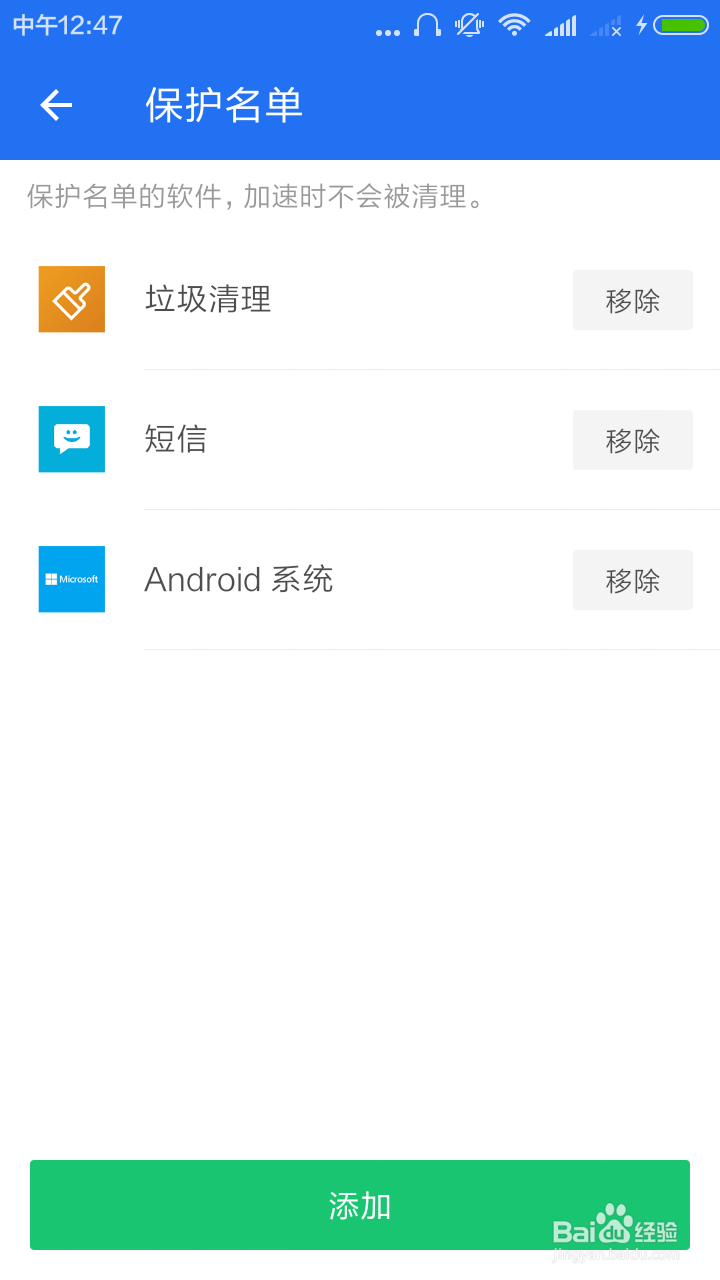Tap the overflow dots in the status bar

(388, 30)
